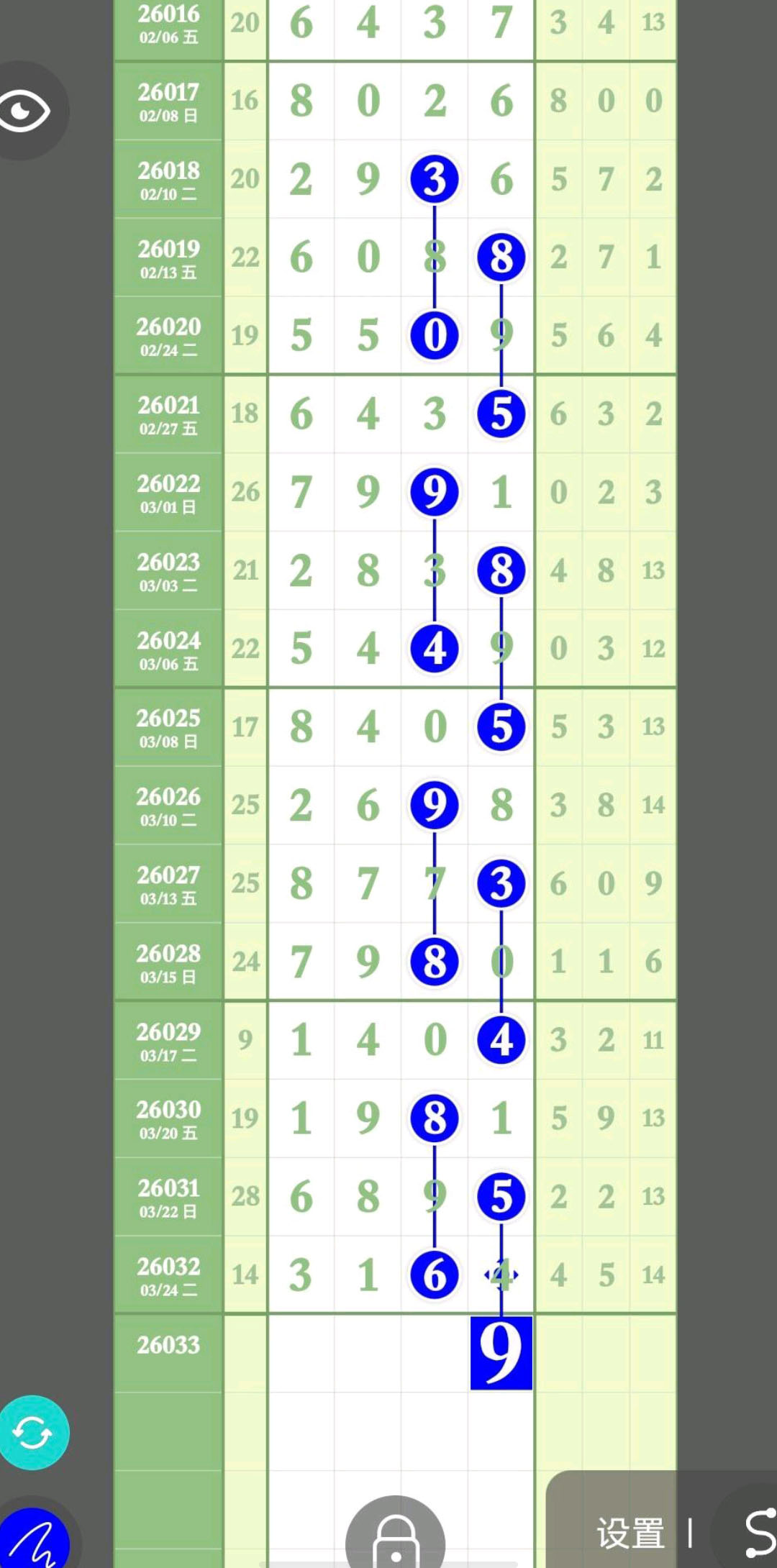Screen dimensions: 777x1568
Task: Tap the curve line icon beside 设置
Action: [757, 1532]
